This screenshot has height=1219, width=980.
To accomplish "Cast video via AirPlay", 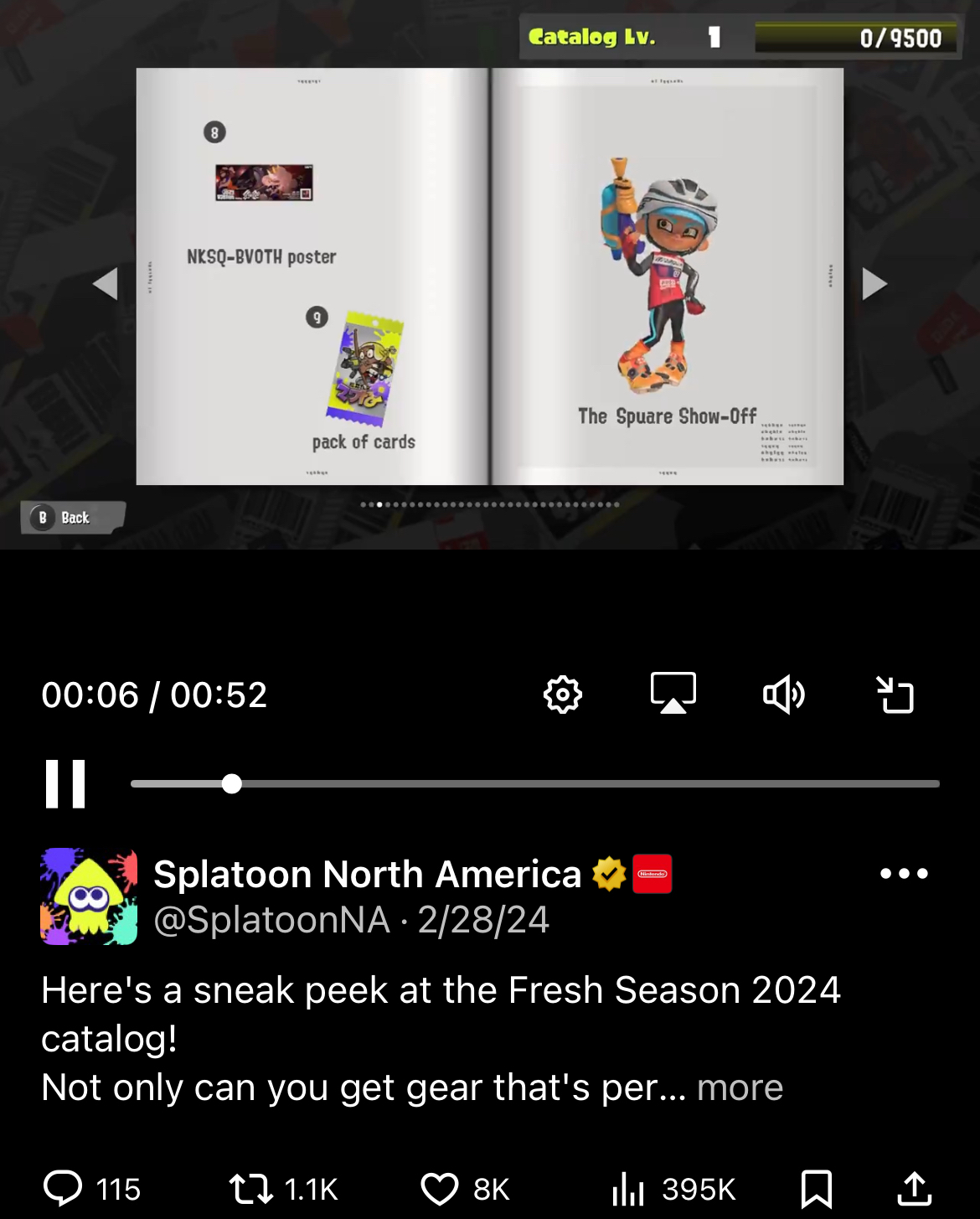I will (x=673, y=694).
